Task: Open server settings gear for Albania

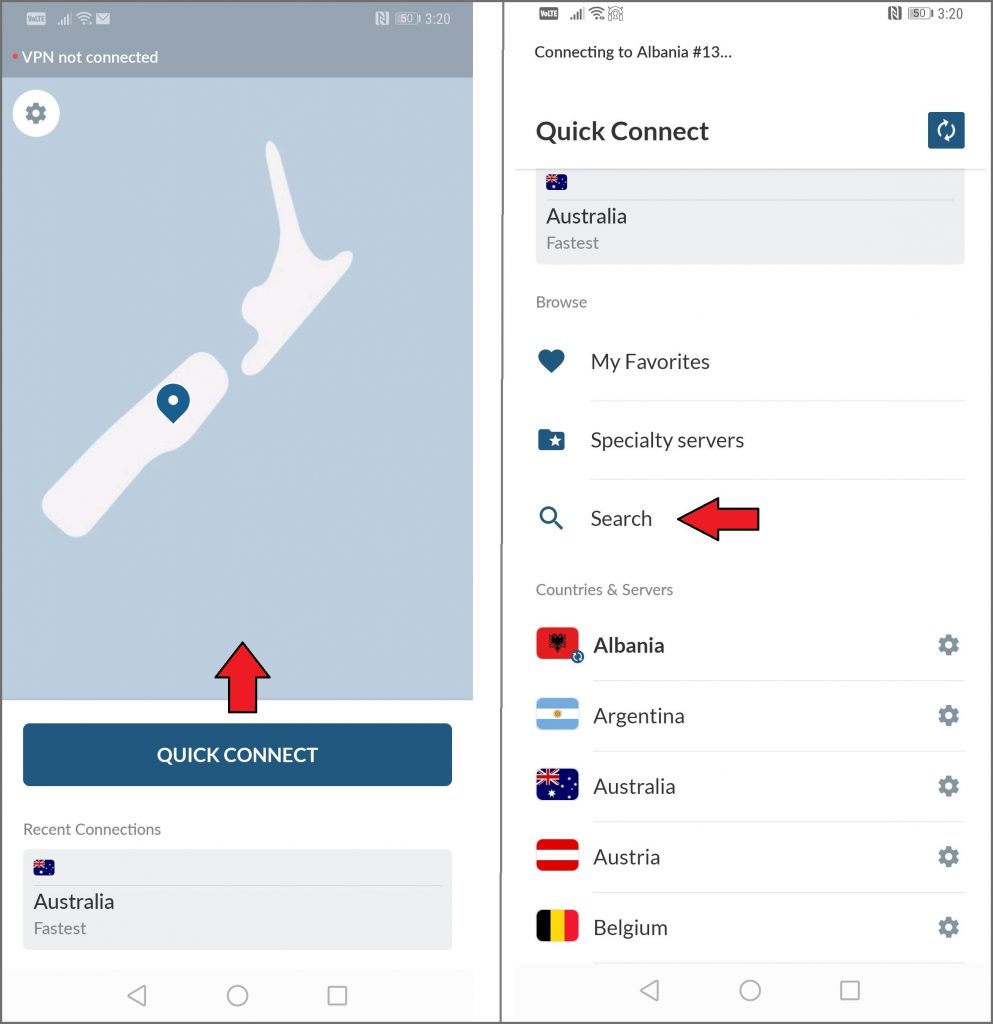Action: [x=948, y=645]
